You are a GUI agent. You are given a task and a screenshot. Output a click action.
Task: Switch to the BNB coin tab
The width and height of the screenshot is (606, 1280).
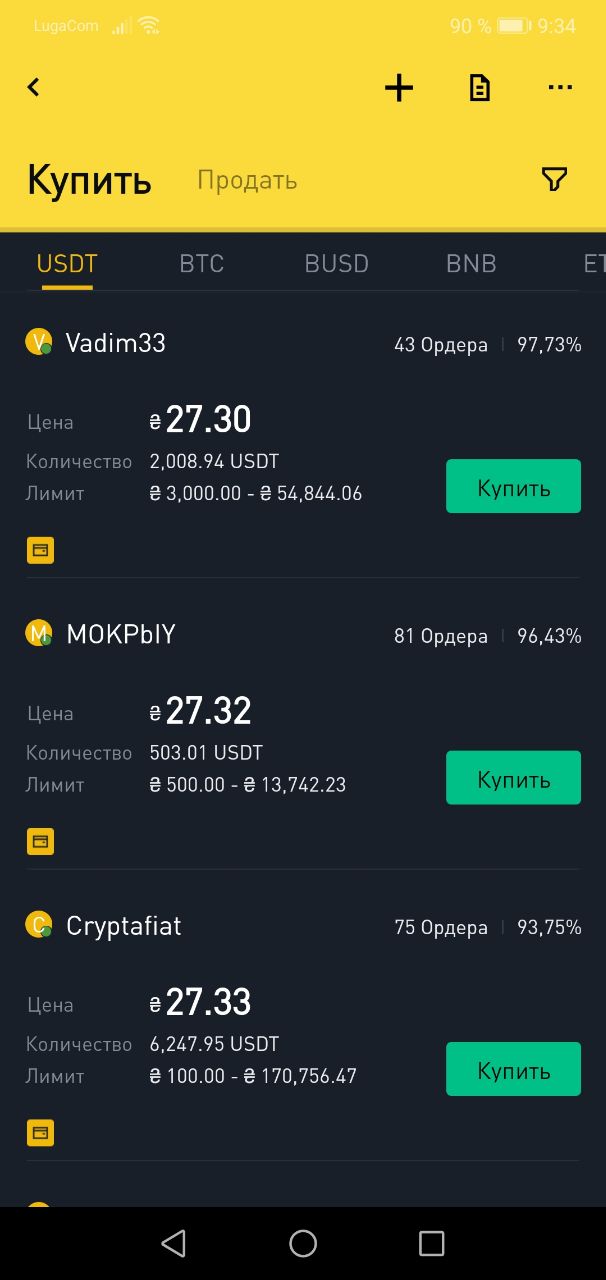[x=471, y=264]
